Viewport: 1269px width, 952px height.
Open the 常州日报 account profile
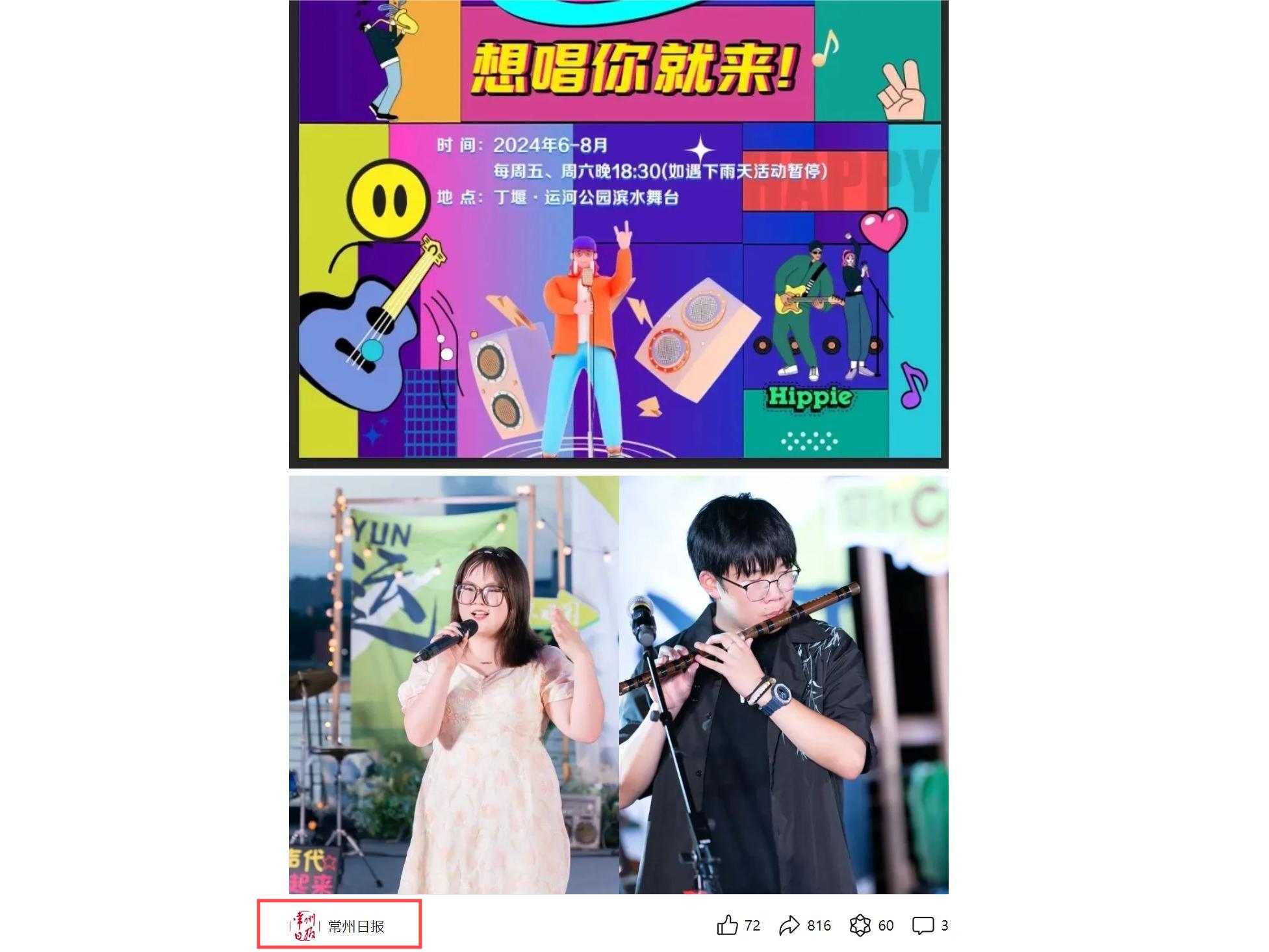[x=339, y=925]
